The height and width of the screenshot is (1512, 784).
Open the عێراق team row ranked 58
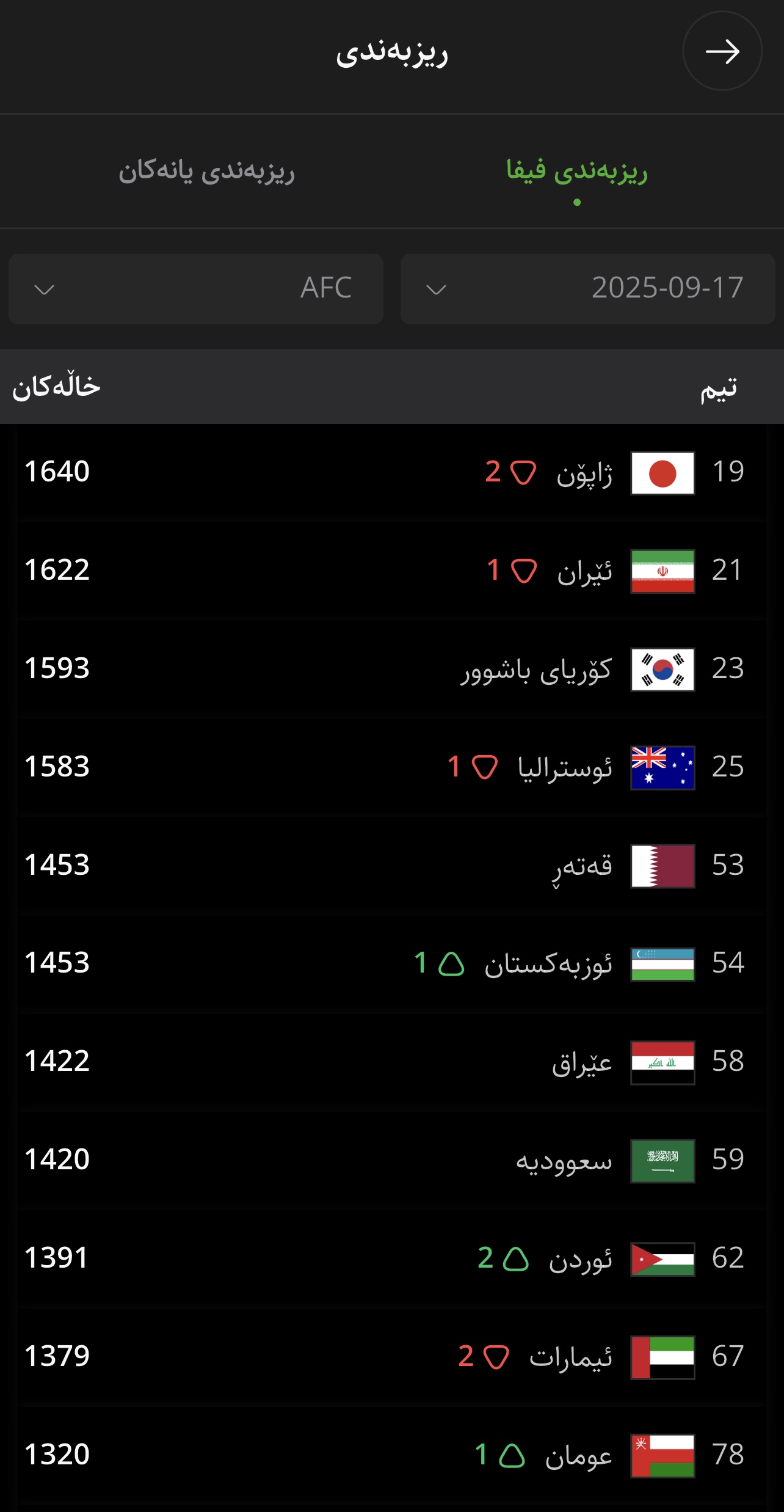click(x=392, y=1062)
